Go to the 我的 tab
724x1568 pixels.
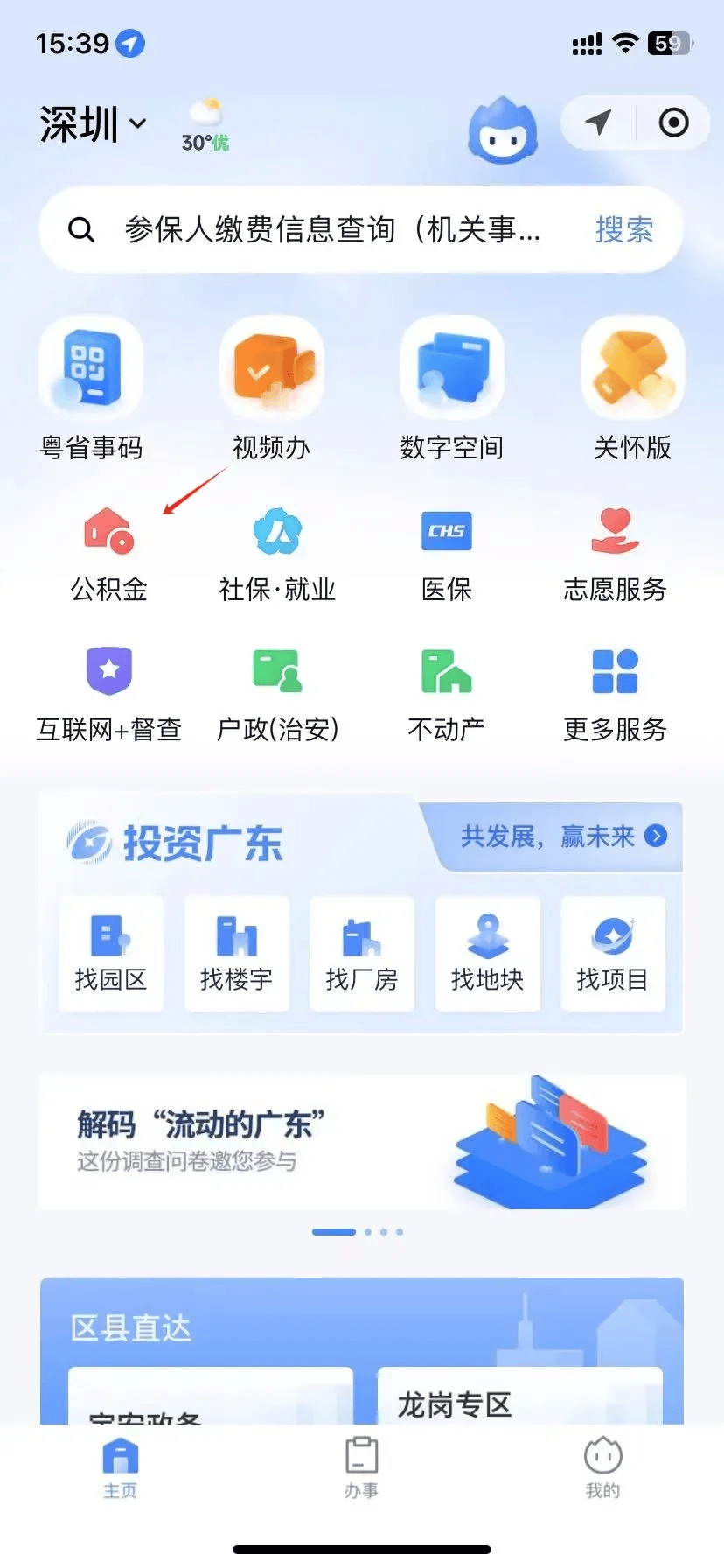pyautogui.click(x=602, y=1466)
